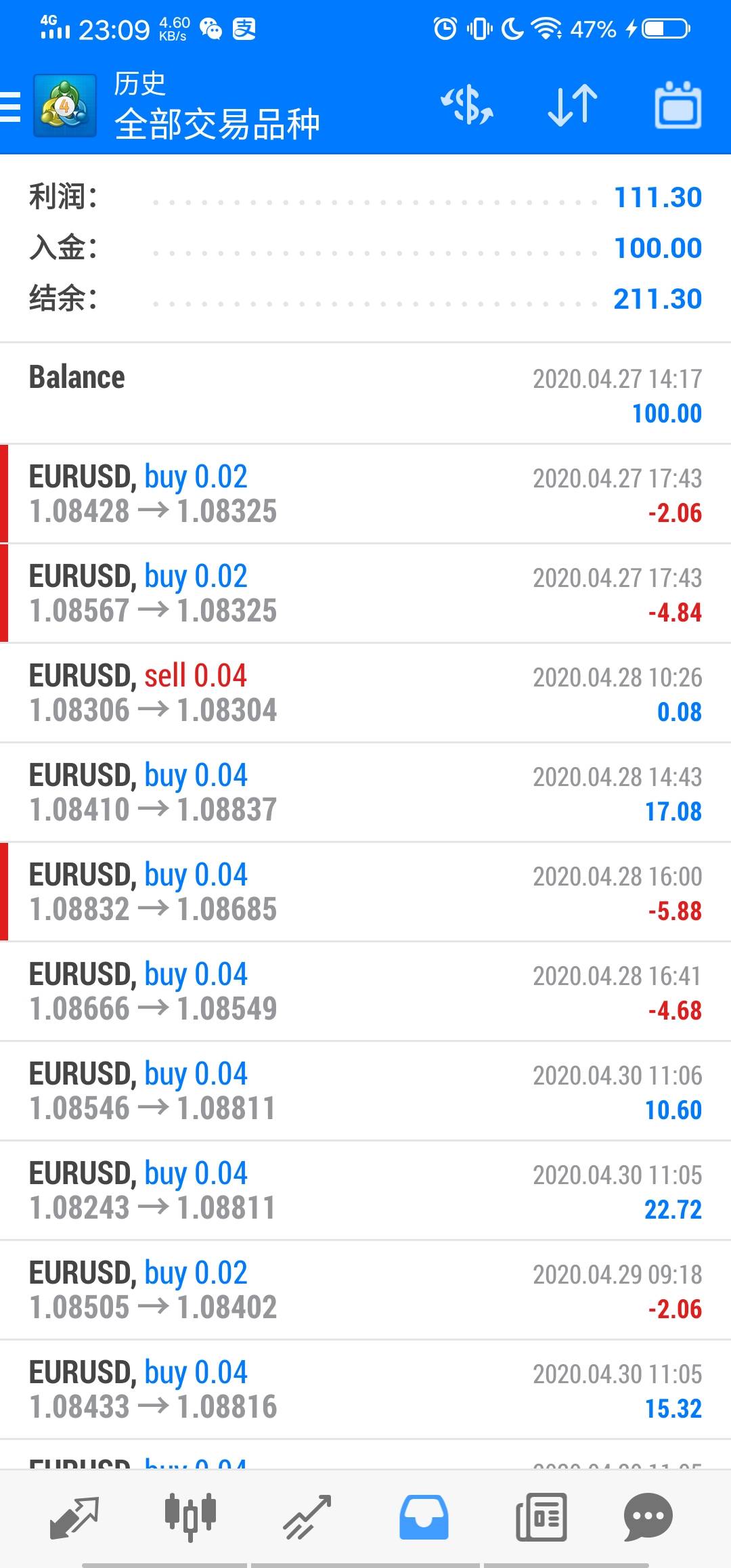The width and height of the screenshot is (731, 1568).
Task: Switch to the Chat messages tab
Action: [x=648, y=1517]
